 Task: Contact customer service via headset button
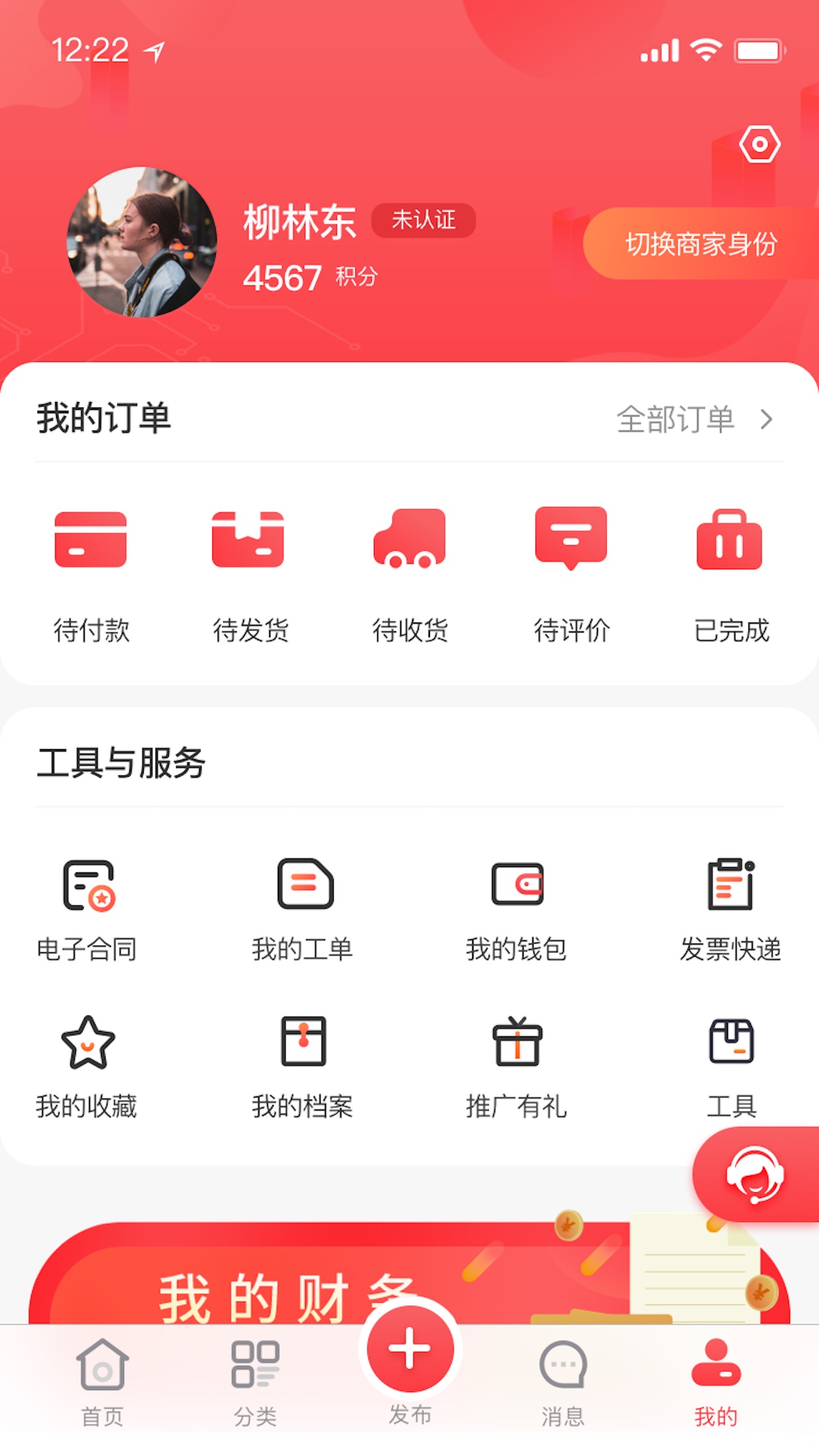point(756,1174)
